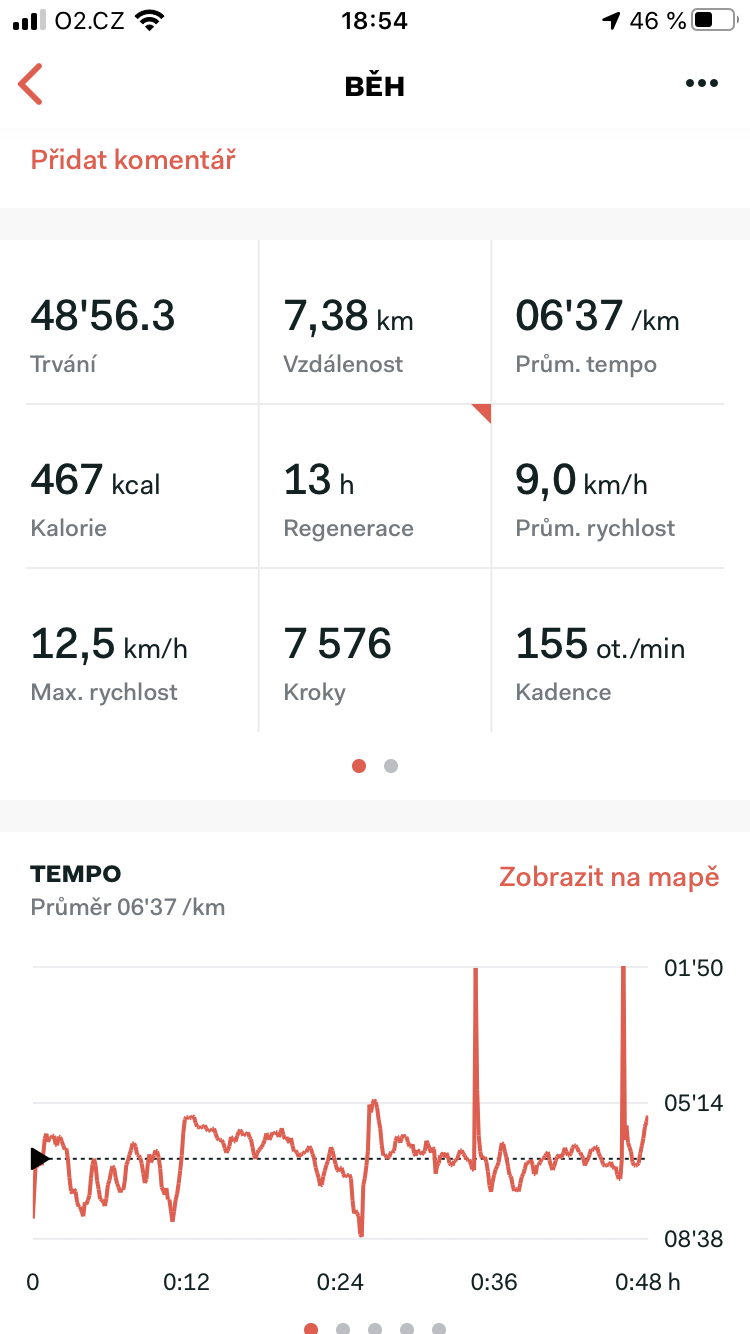Switch to the second stats page dot
Screen dimensions: 750x1334
[391, 766]
